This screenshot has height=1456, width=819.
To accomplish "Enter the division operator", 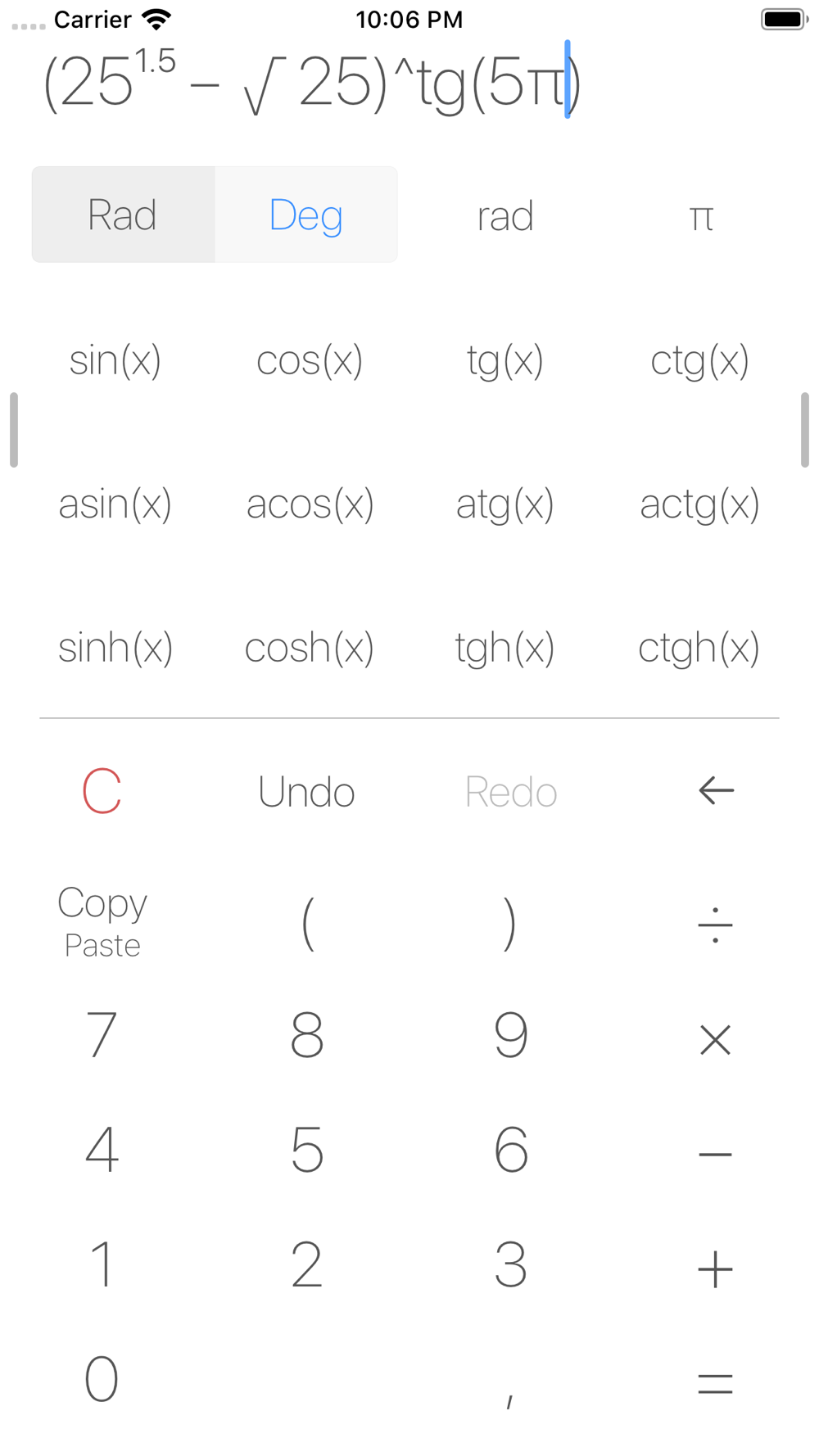I will click(x=715, y=925).
